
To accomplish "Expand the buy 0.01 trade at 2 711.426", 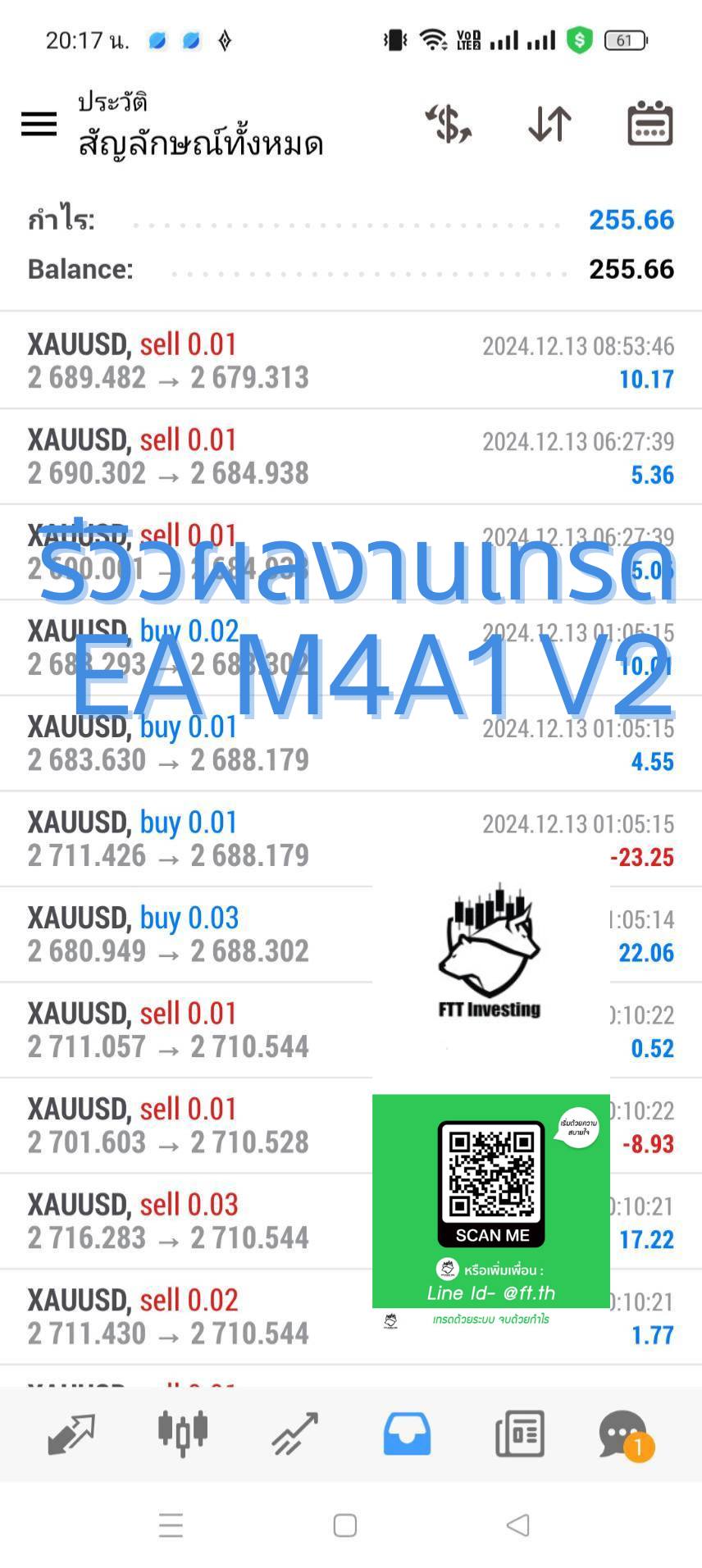I will tap(351, 839).
